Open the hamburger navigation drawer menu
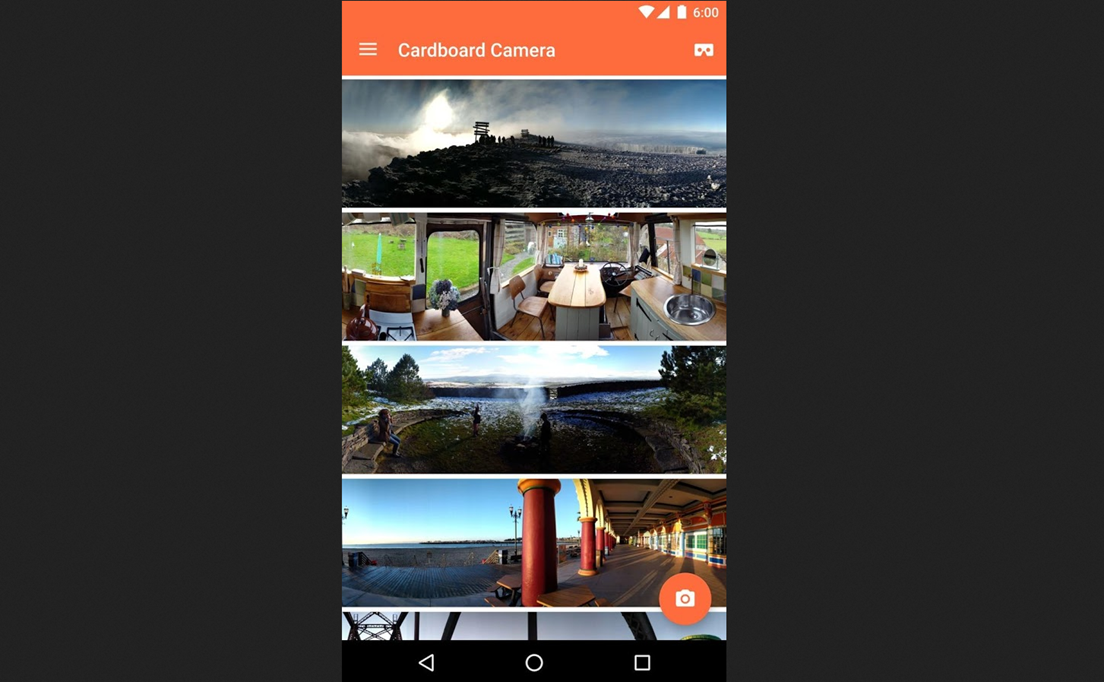This screenshot has width=1104, height=682. [368, 50]
